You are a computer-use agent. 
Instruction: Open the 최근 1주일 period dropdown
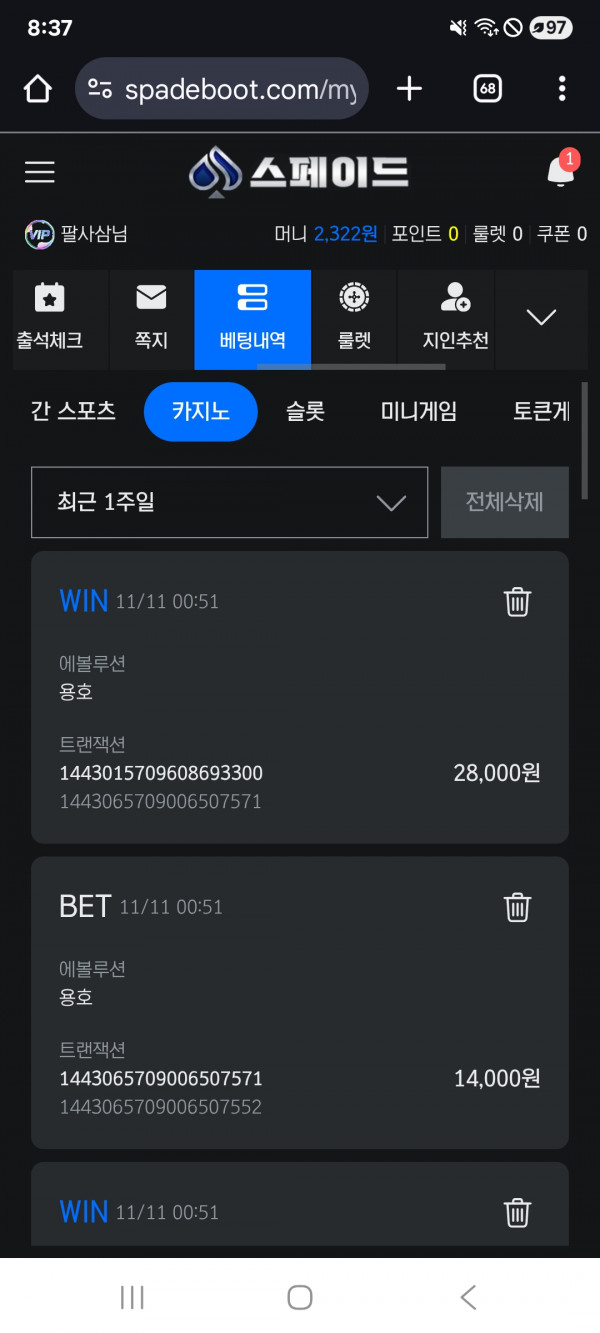click(229, 502)
